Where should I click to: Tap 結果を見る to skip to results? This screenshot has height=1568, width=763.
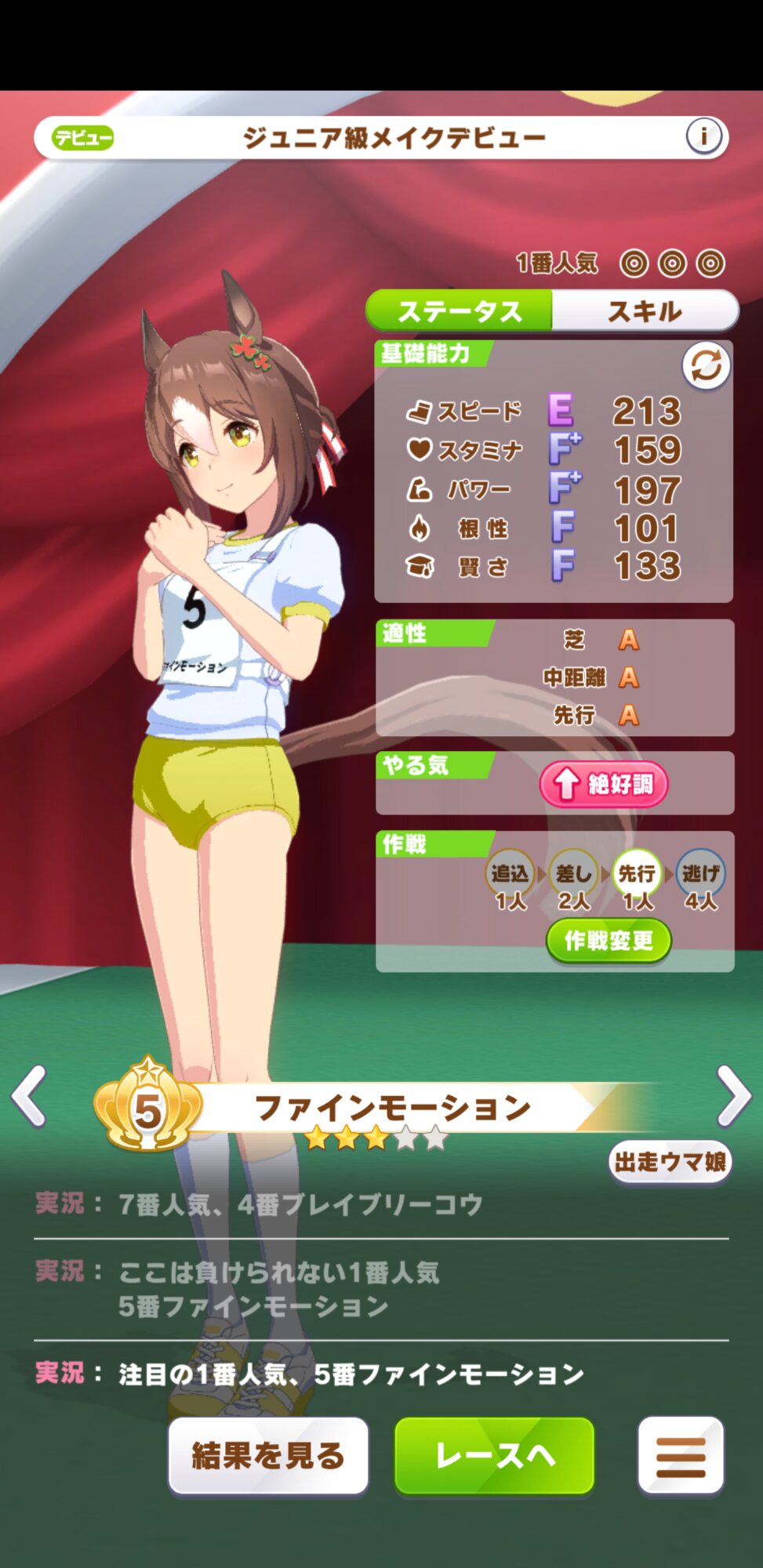pyautogui.click(x=268, y=1456)
